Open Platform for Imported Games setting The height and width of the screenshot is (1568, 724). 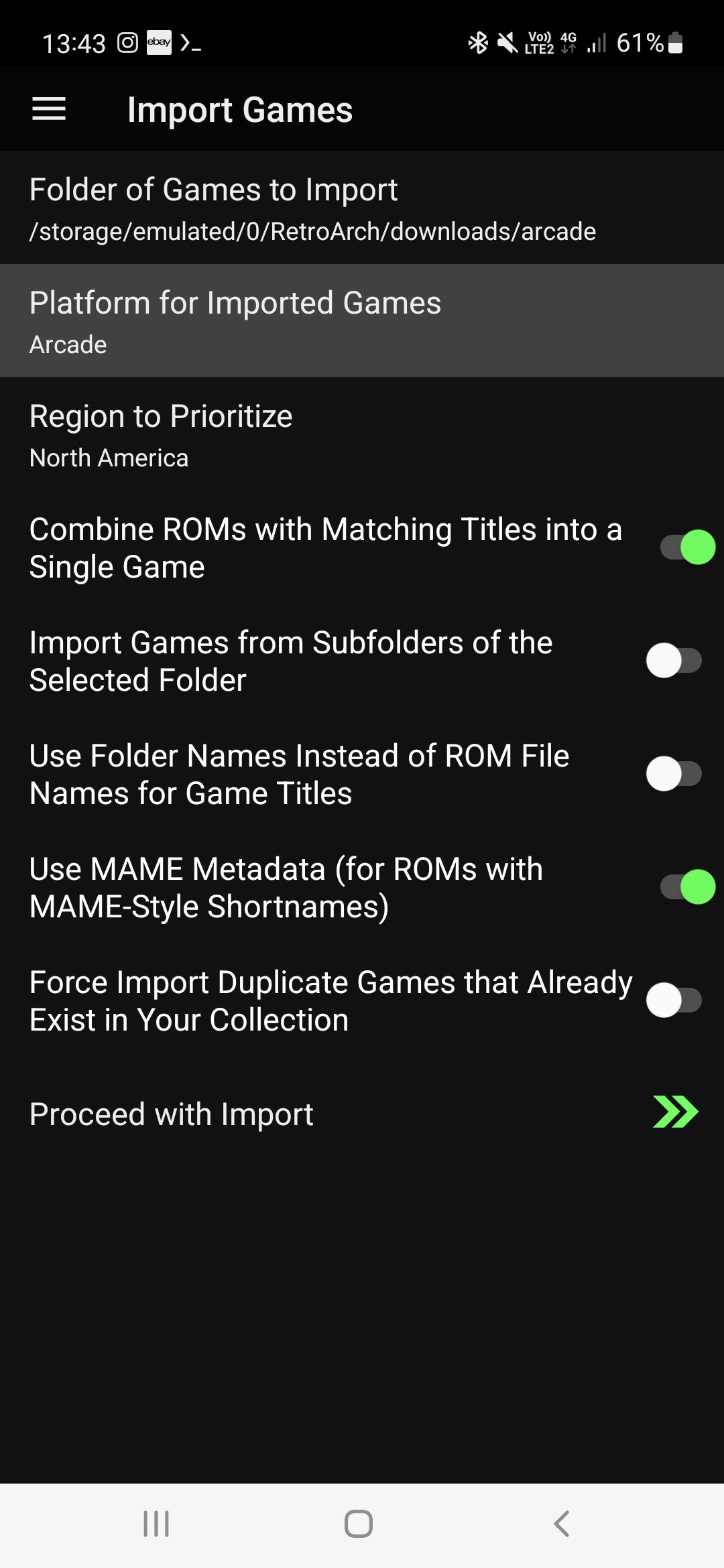[362, 321]
